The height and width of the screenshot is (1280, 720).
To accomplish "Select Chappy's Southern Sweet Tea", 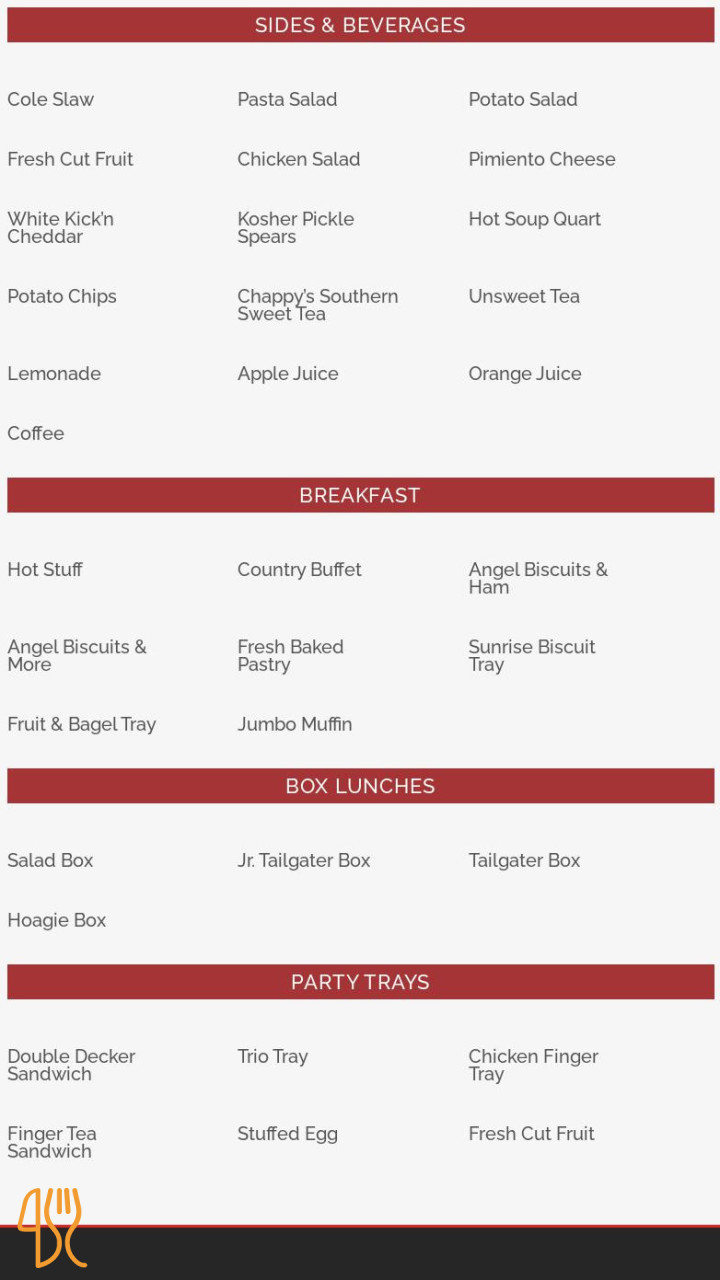I will pos(317,305).
